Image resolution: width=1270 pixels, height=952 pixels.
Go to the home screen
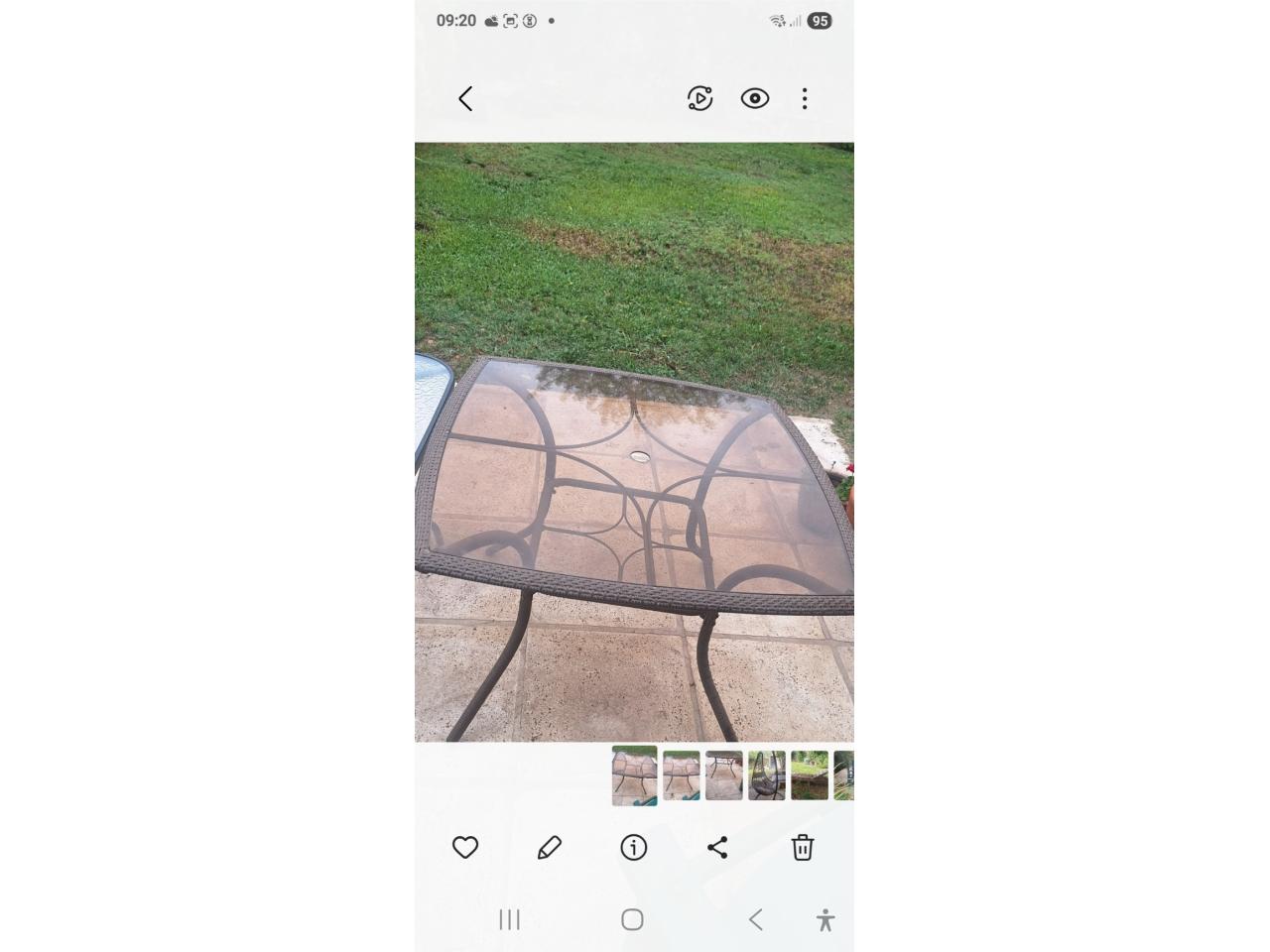632,919
